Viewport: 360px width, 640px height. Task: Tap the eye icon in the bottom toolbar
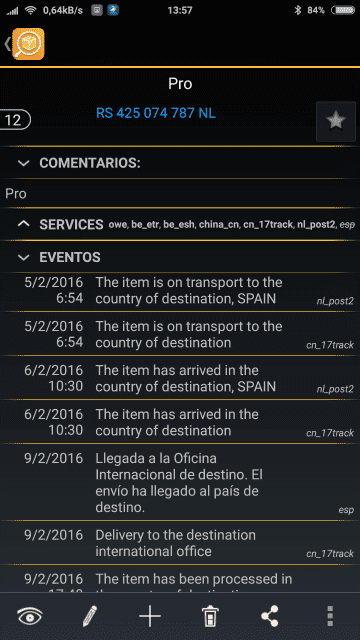click(30, 616)
